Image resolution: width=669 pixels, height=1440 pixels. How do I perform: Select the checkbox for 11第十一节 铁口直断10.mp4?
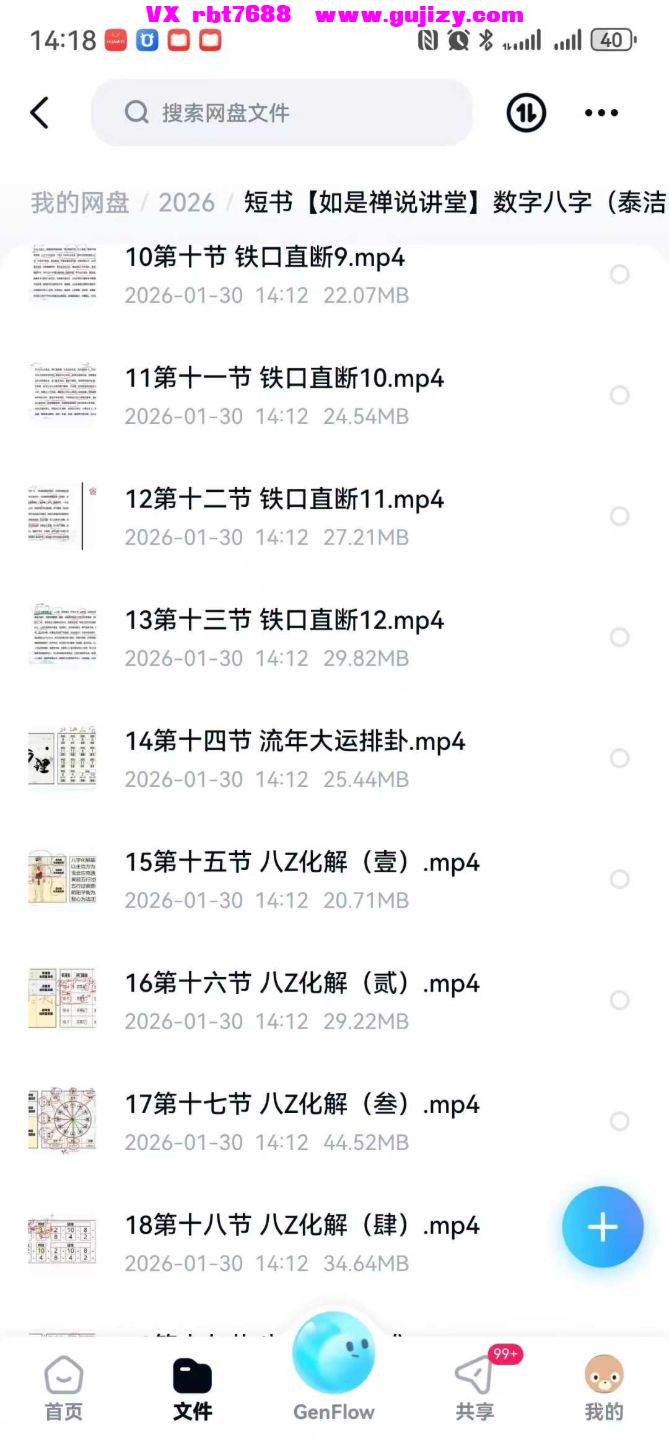[619, 395]
